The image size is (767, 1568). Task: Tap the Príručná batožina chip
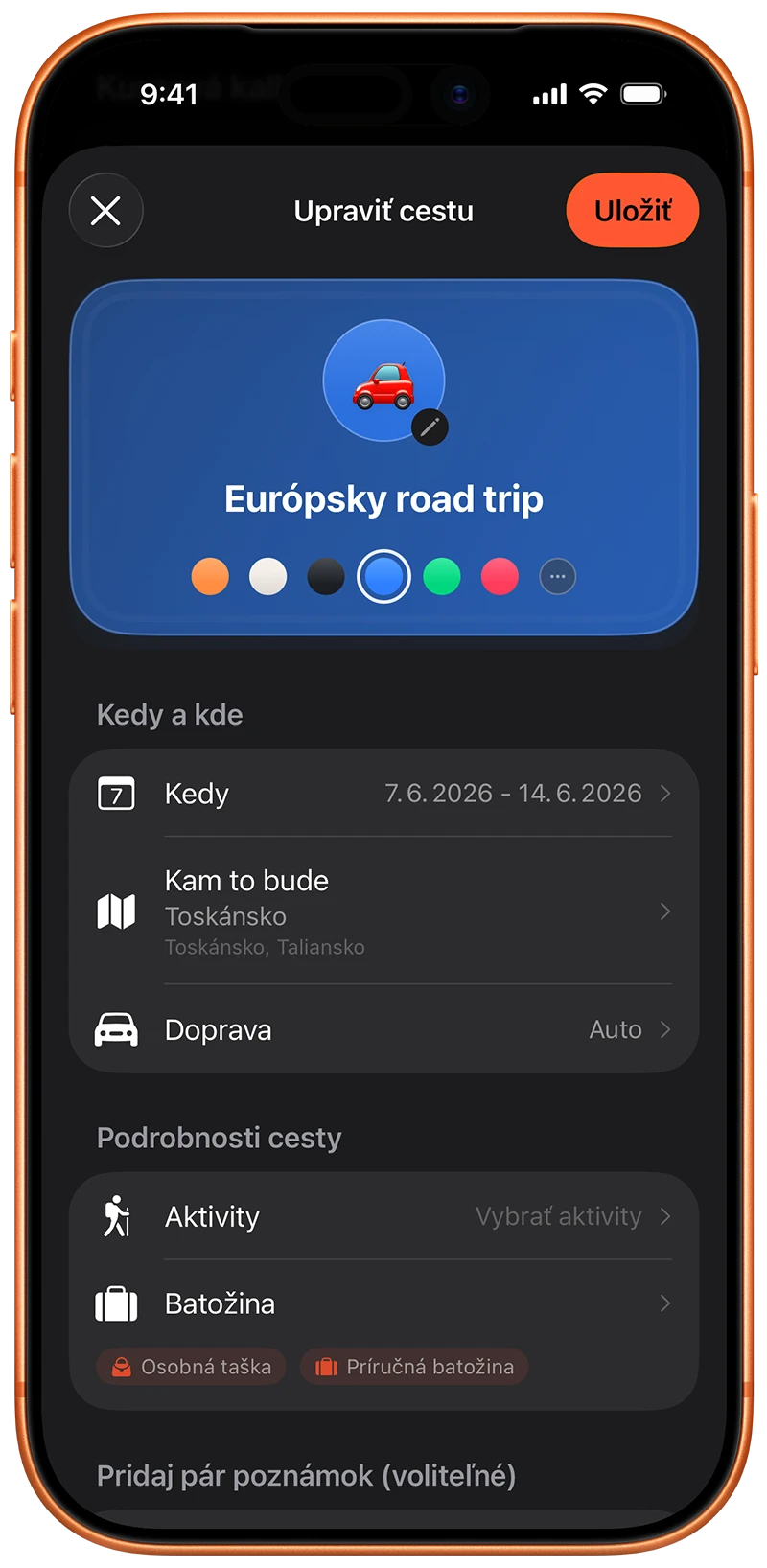pos(414,1367)
